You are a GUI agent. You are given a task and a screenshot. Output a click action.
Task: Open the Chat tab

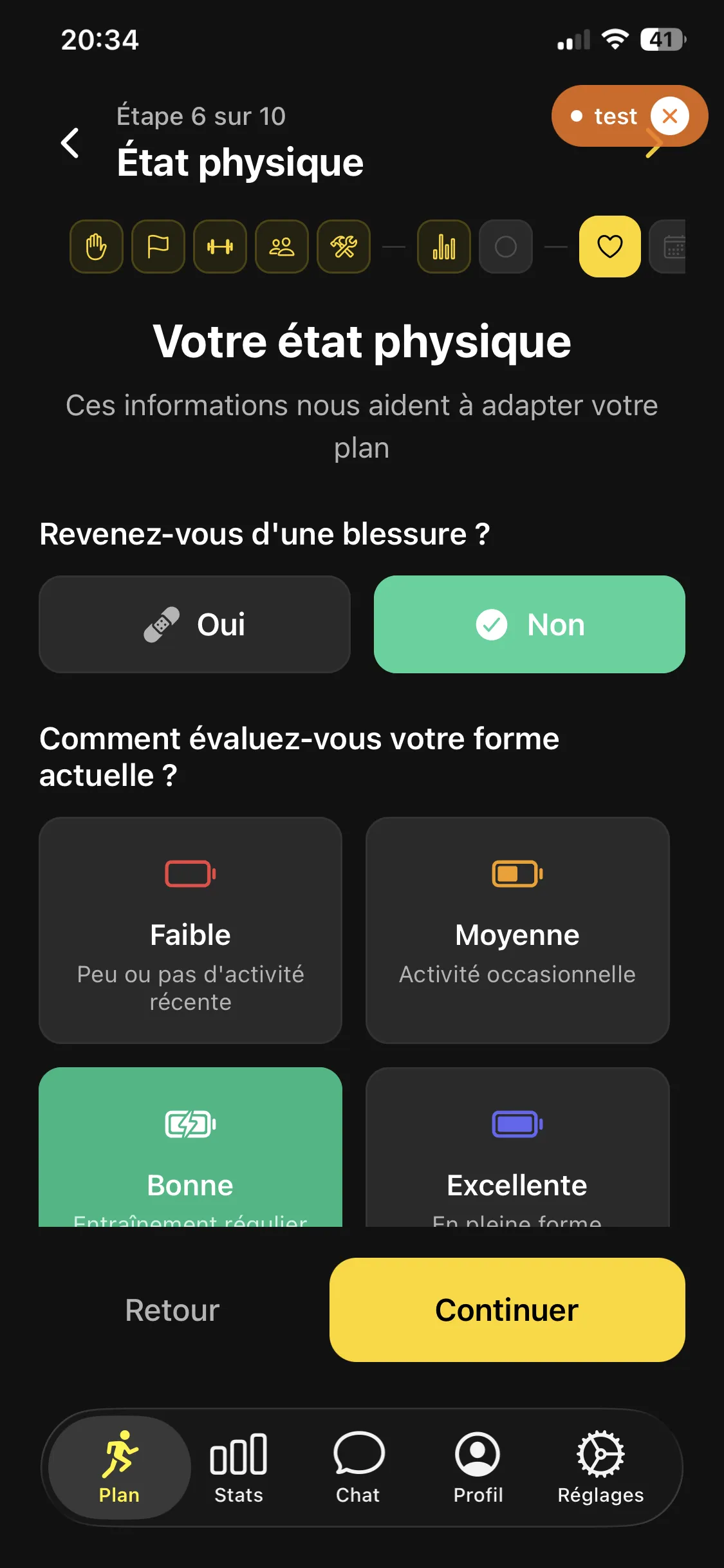[358, 1468]
